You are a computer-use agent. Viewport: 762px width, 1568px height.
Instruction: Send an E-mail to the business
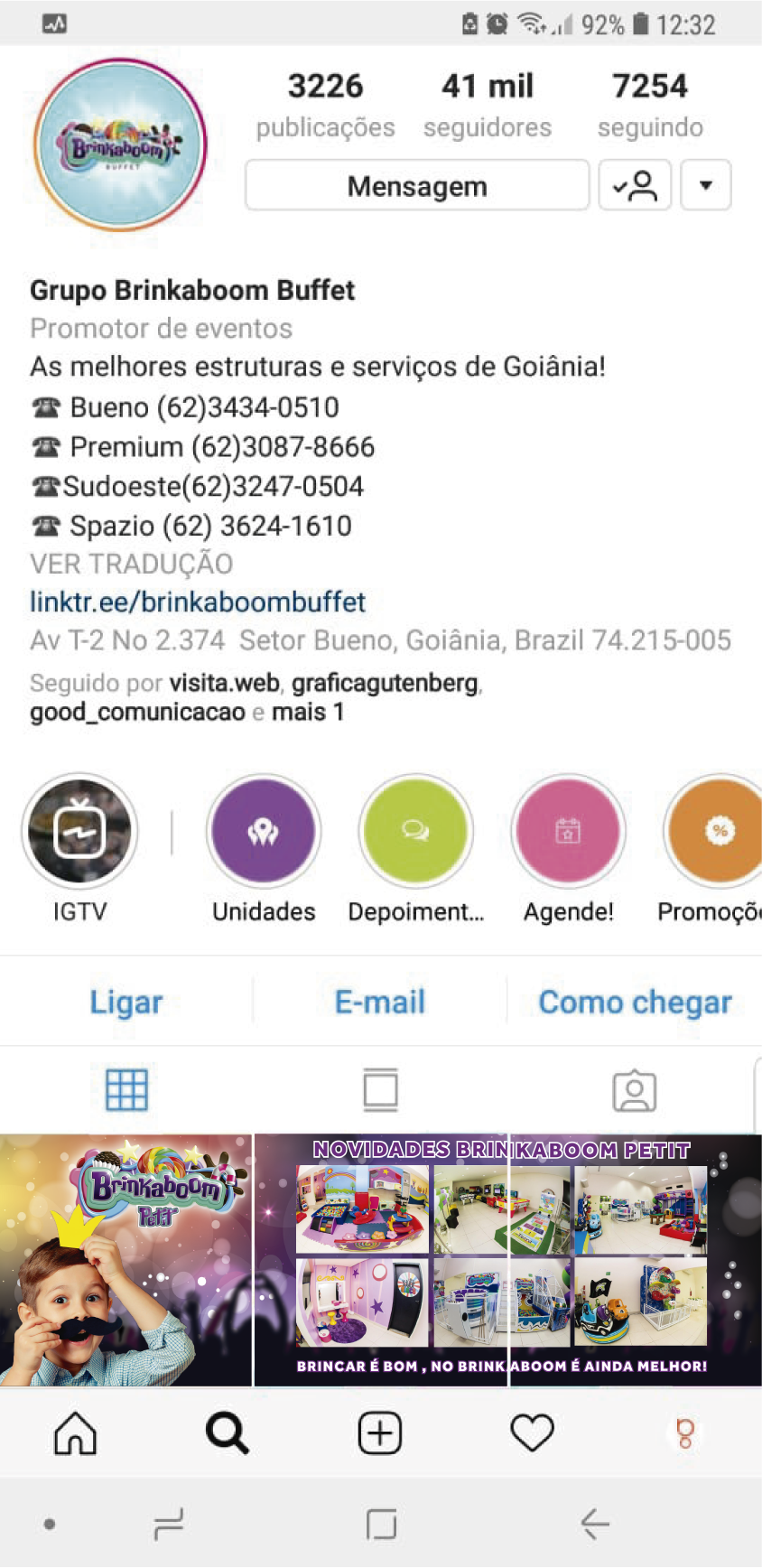coord(380,1003)
